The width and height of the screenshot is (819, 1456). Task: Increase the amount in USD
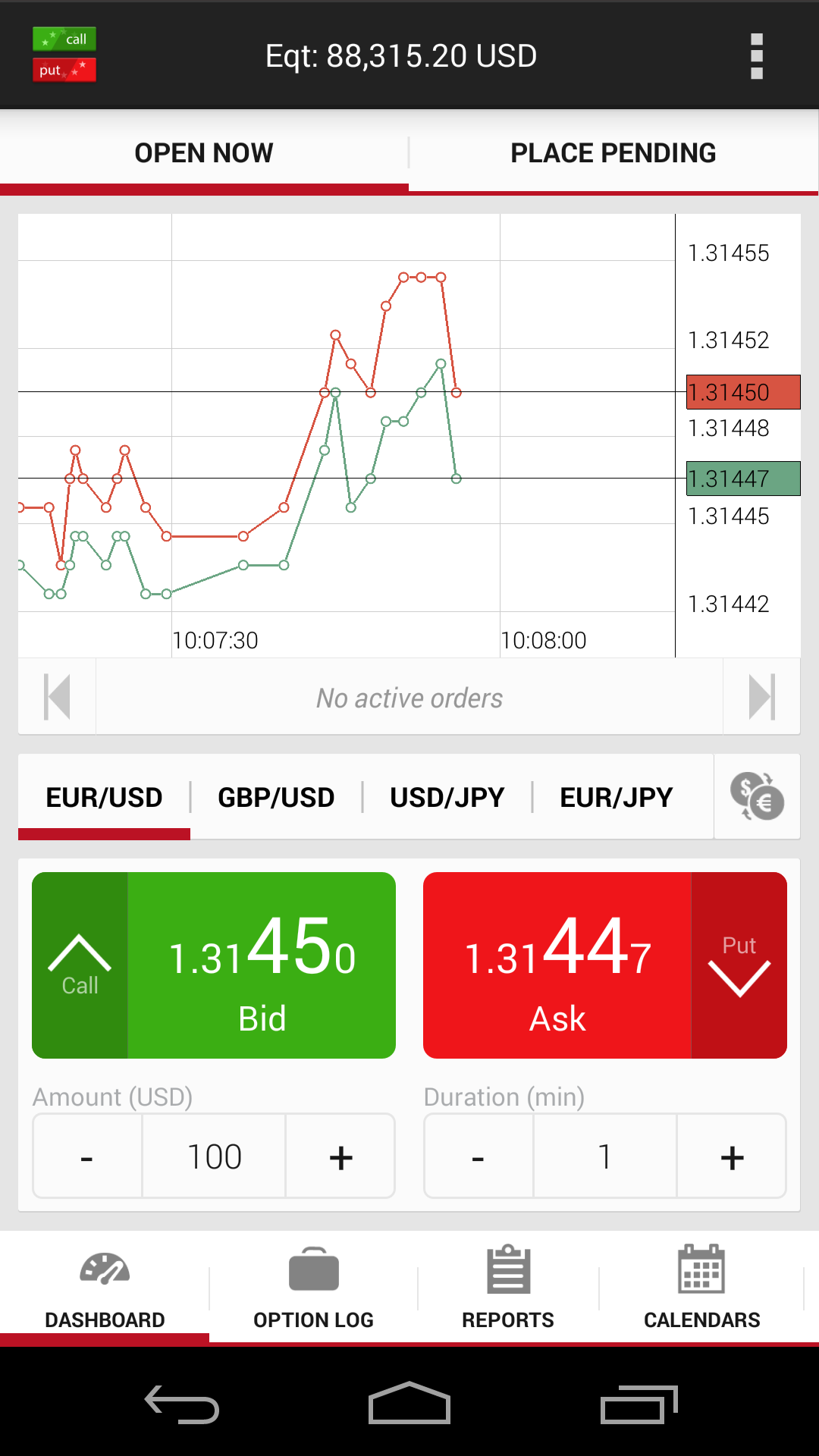pos(340,1156)
